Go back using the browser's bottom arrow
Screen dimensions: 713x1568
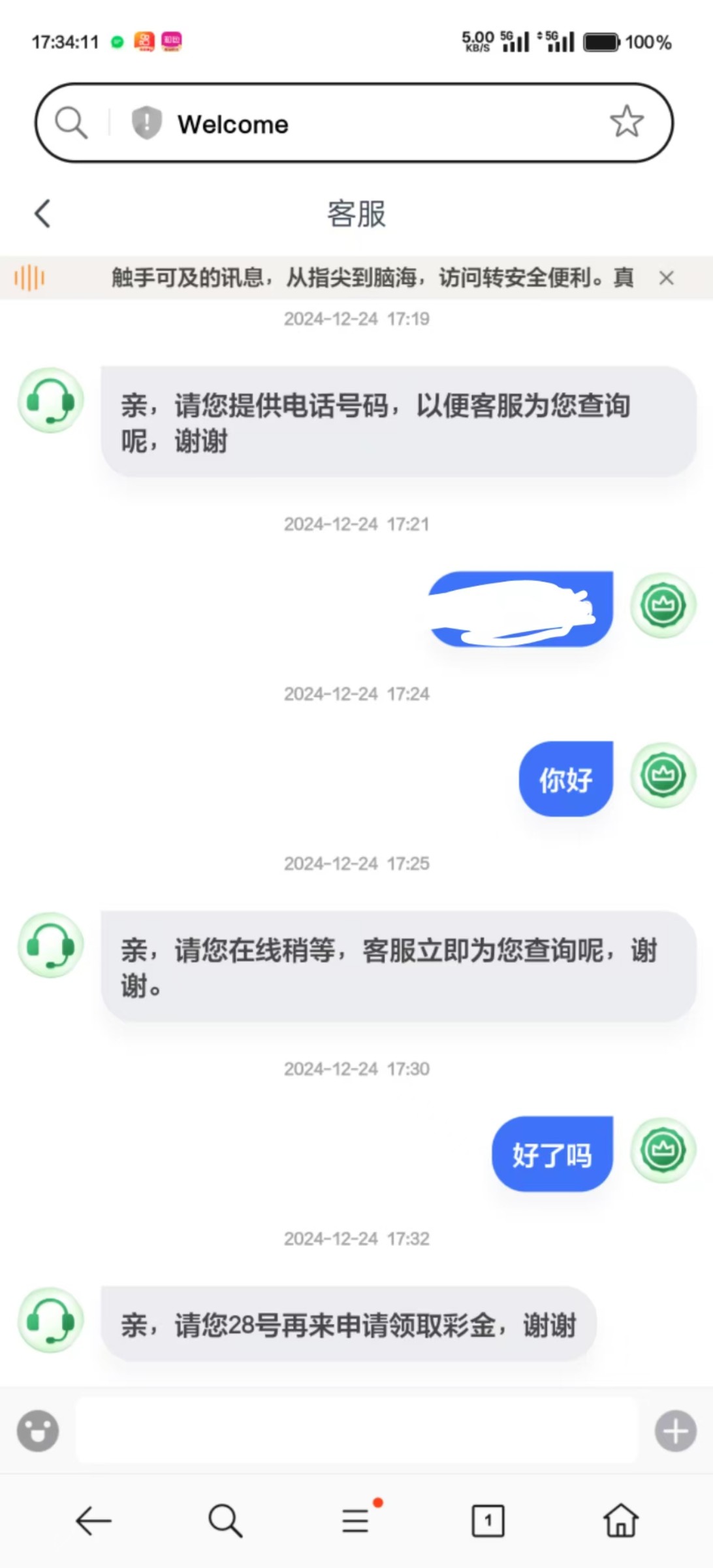pyautogui.click(x=93, y=1521)
